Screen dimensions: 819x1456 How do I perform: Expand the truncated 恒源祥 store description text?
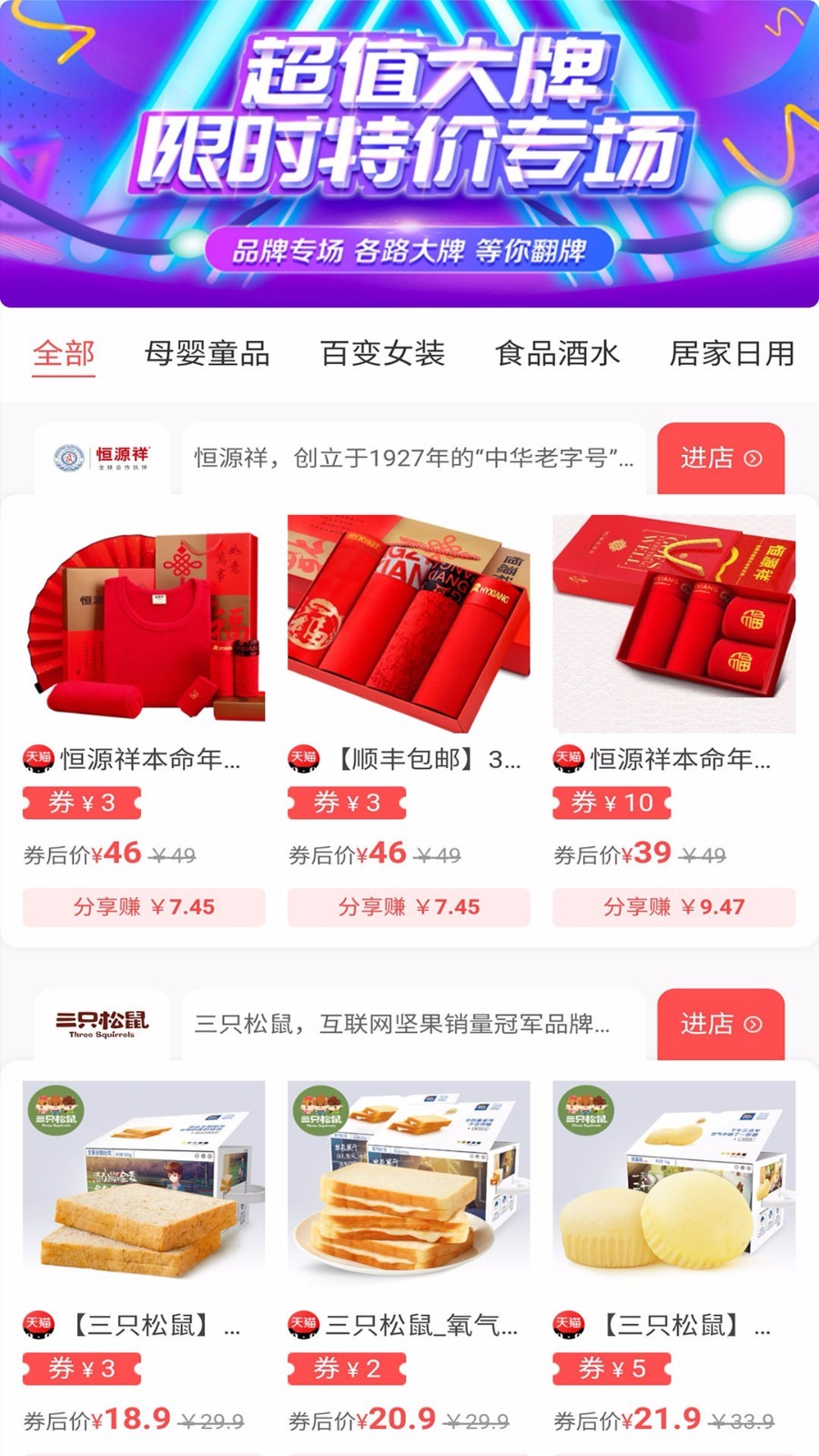pyautogui.click(x=409, y=458)
